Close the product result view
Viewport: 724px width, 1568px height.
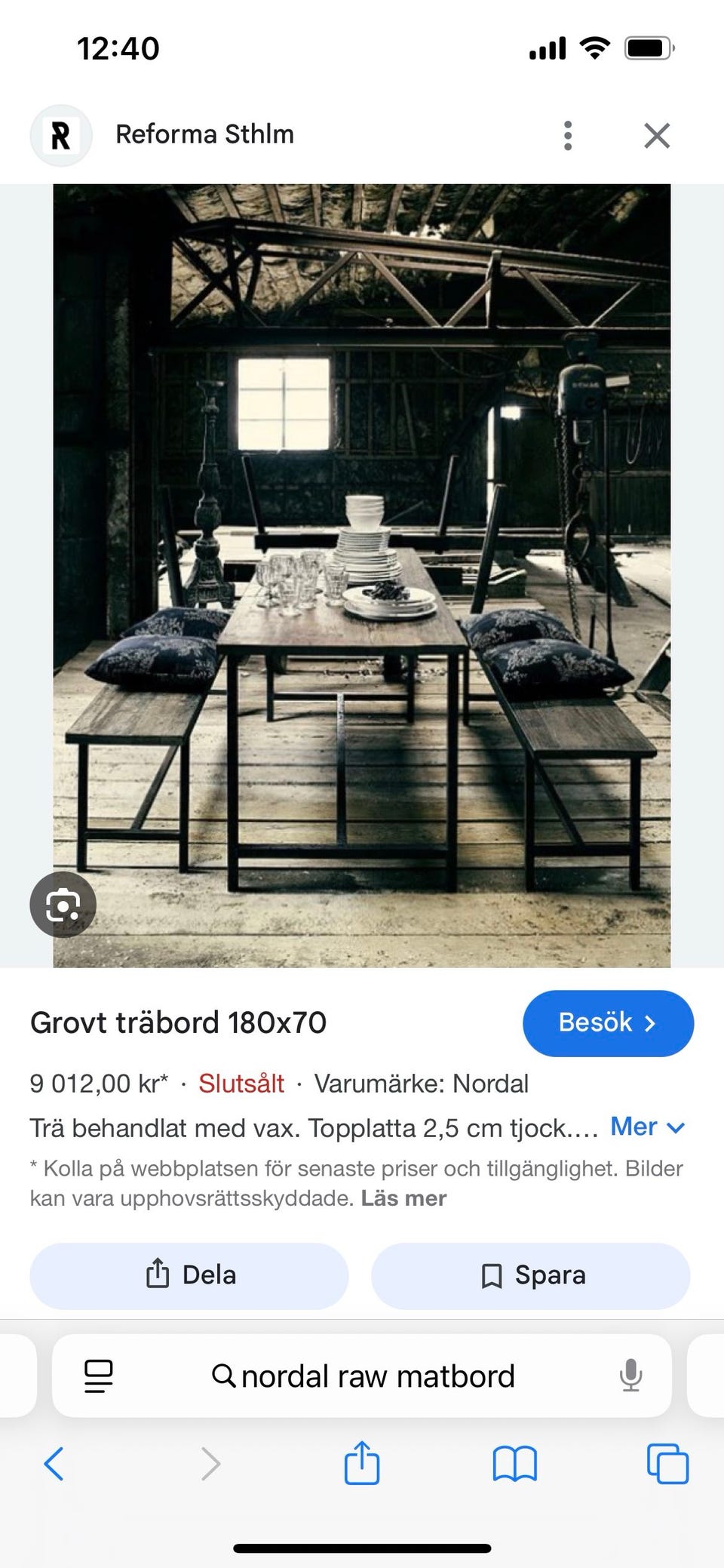coord(656,134)
